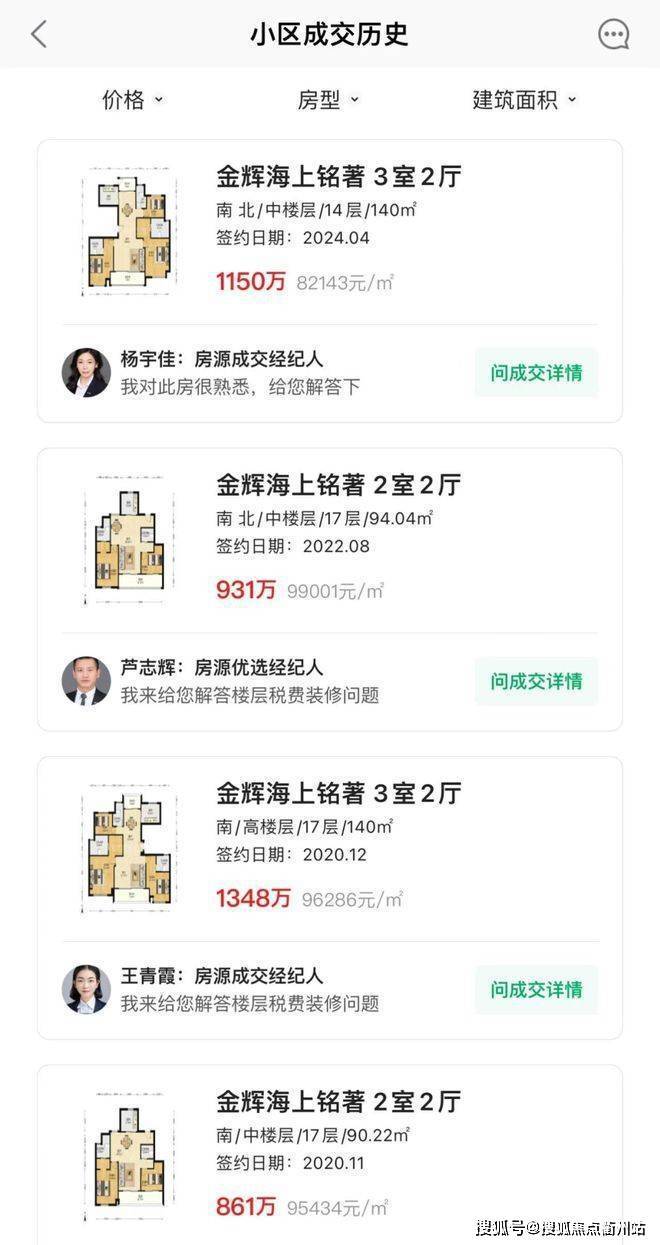Go back from 小区成交历史 page

[x=39, y=35]
